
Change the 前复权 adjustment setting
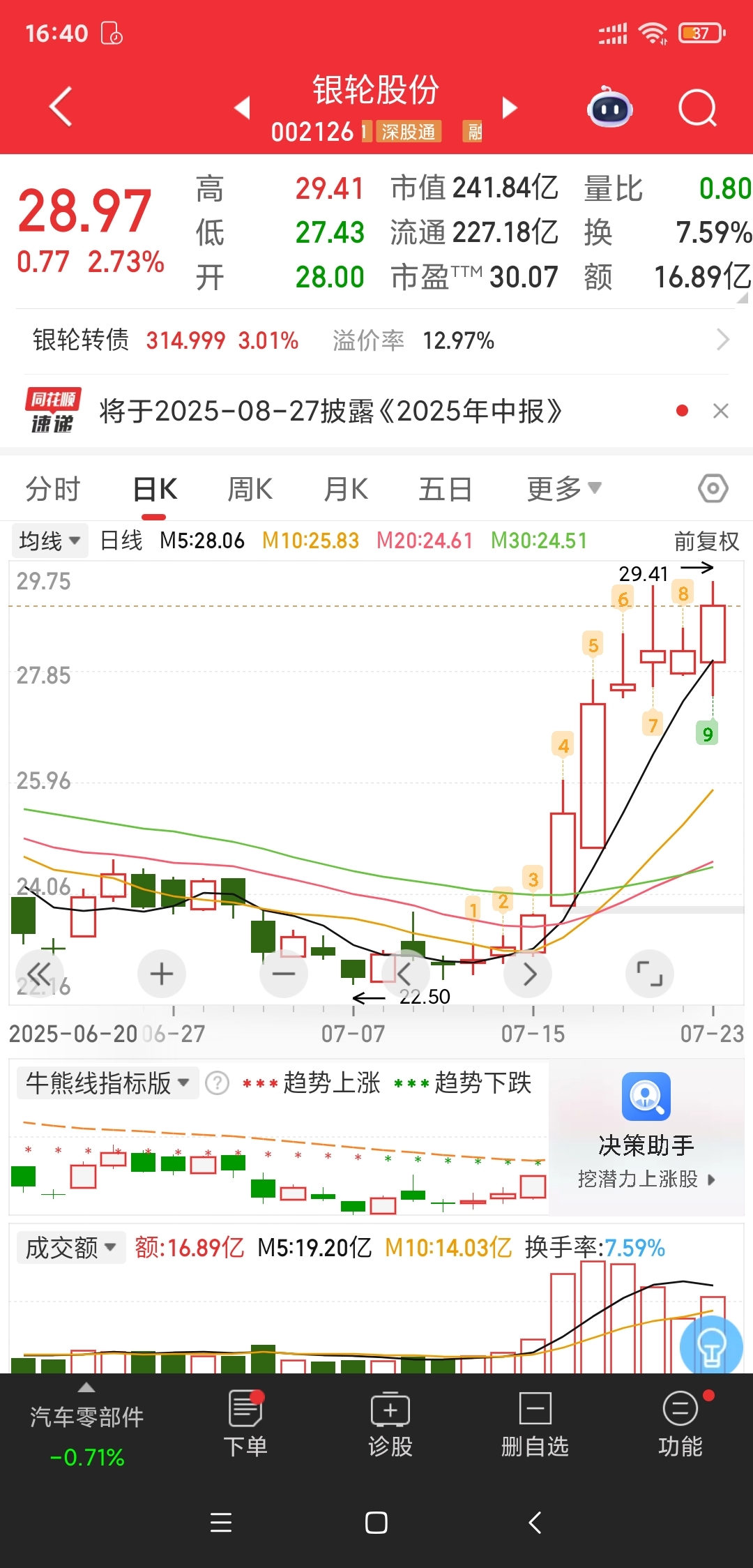point(706,541)
